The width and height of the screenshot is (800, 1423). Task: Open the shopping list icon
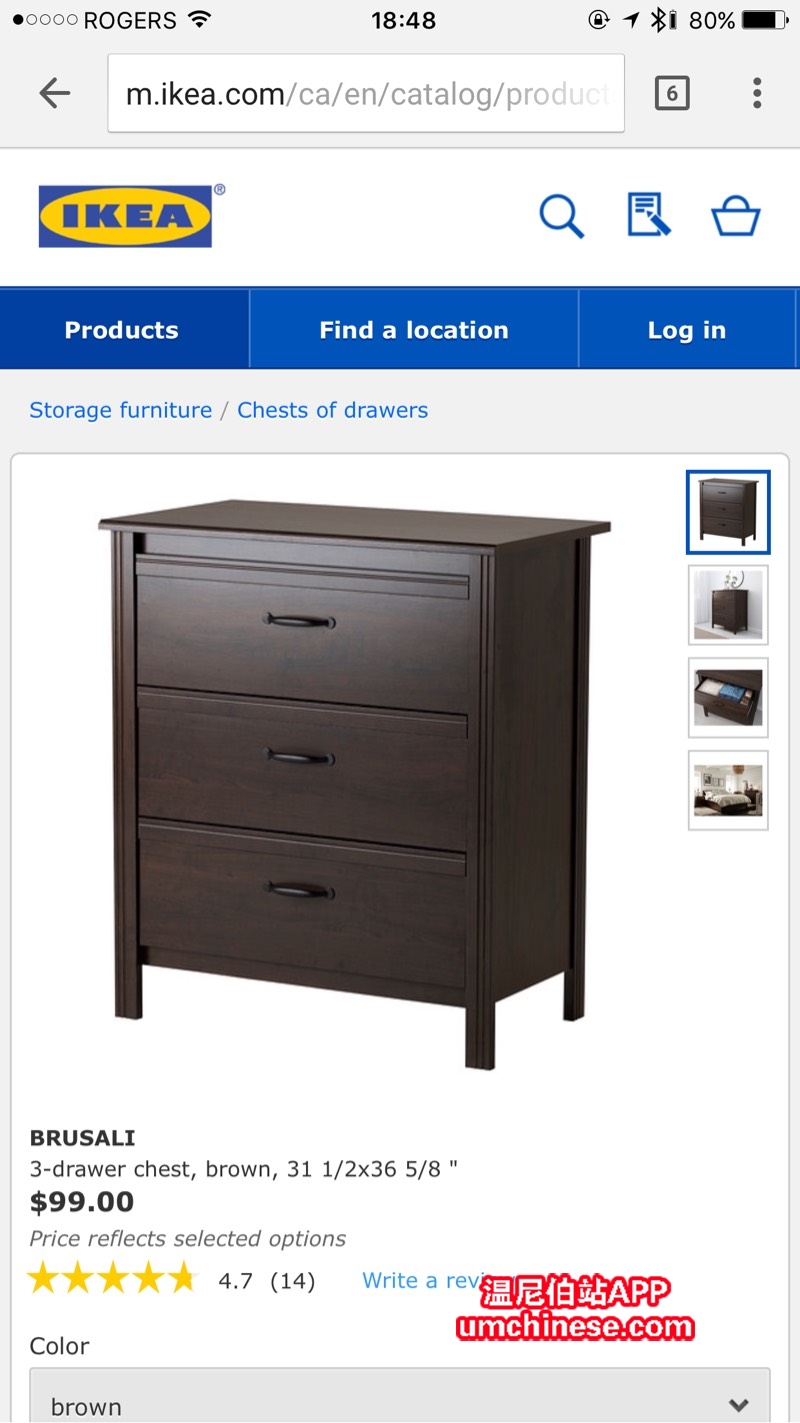click(648, 216)
